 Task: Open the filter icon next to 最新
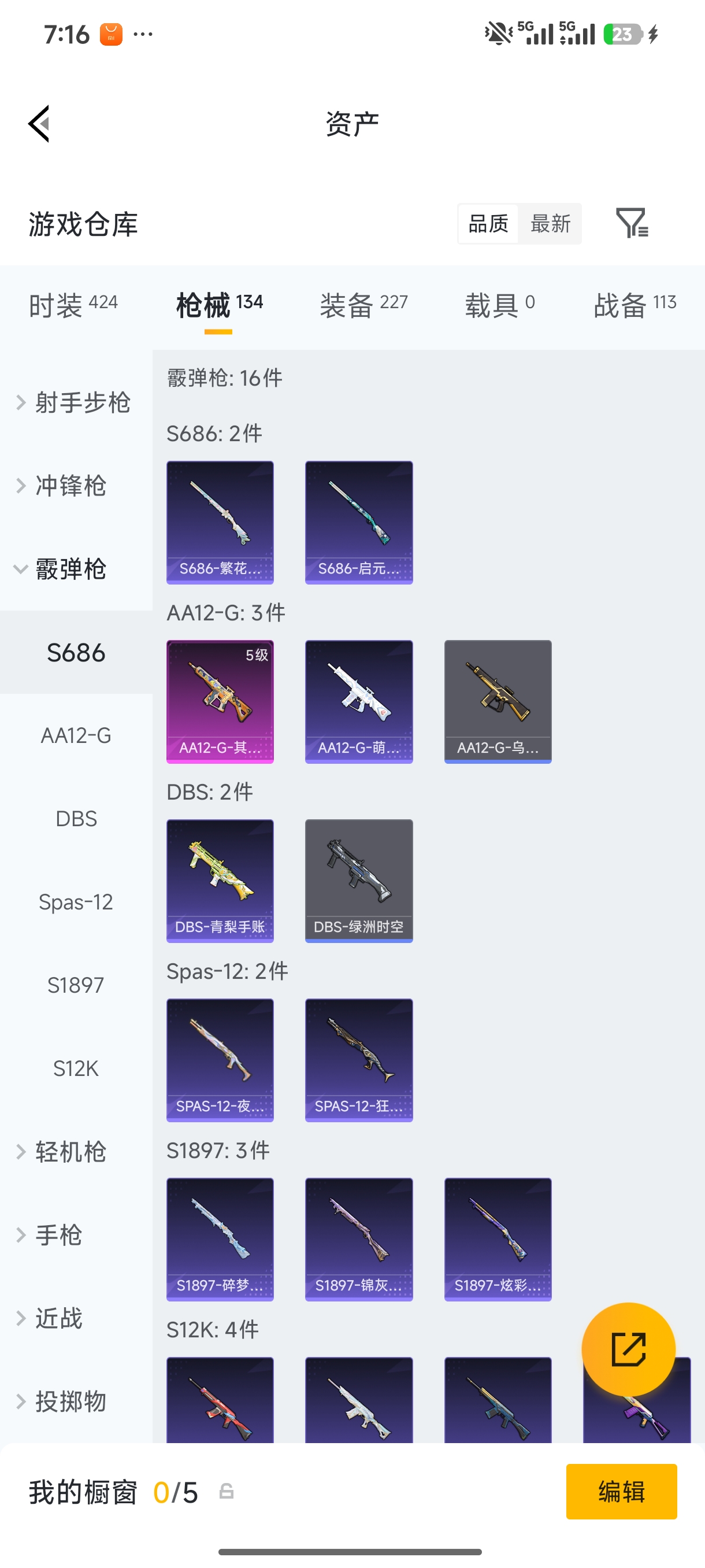(632, 223)
